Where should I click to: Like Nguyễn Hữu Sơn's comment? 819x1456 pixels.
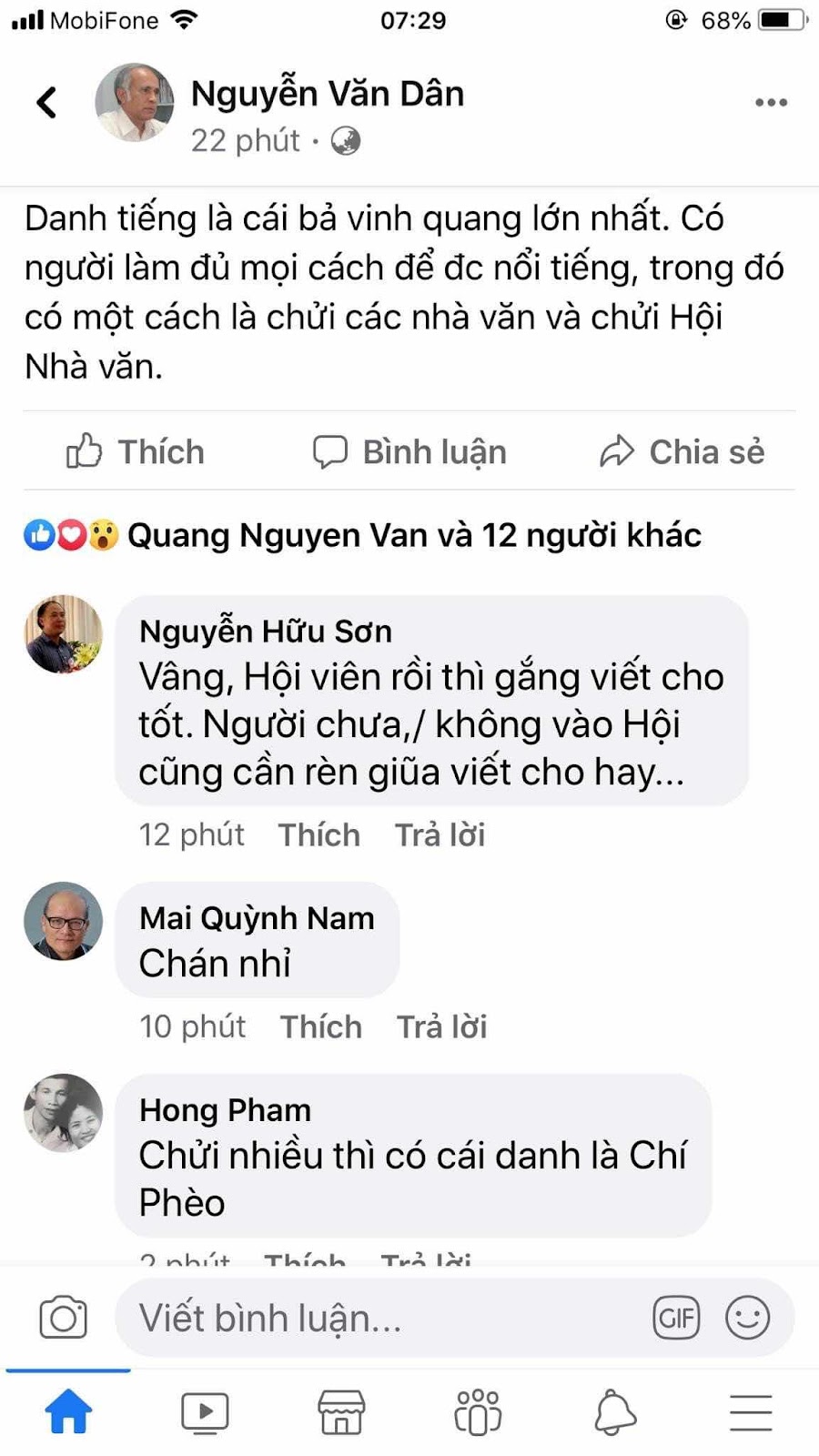(319, 834)
